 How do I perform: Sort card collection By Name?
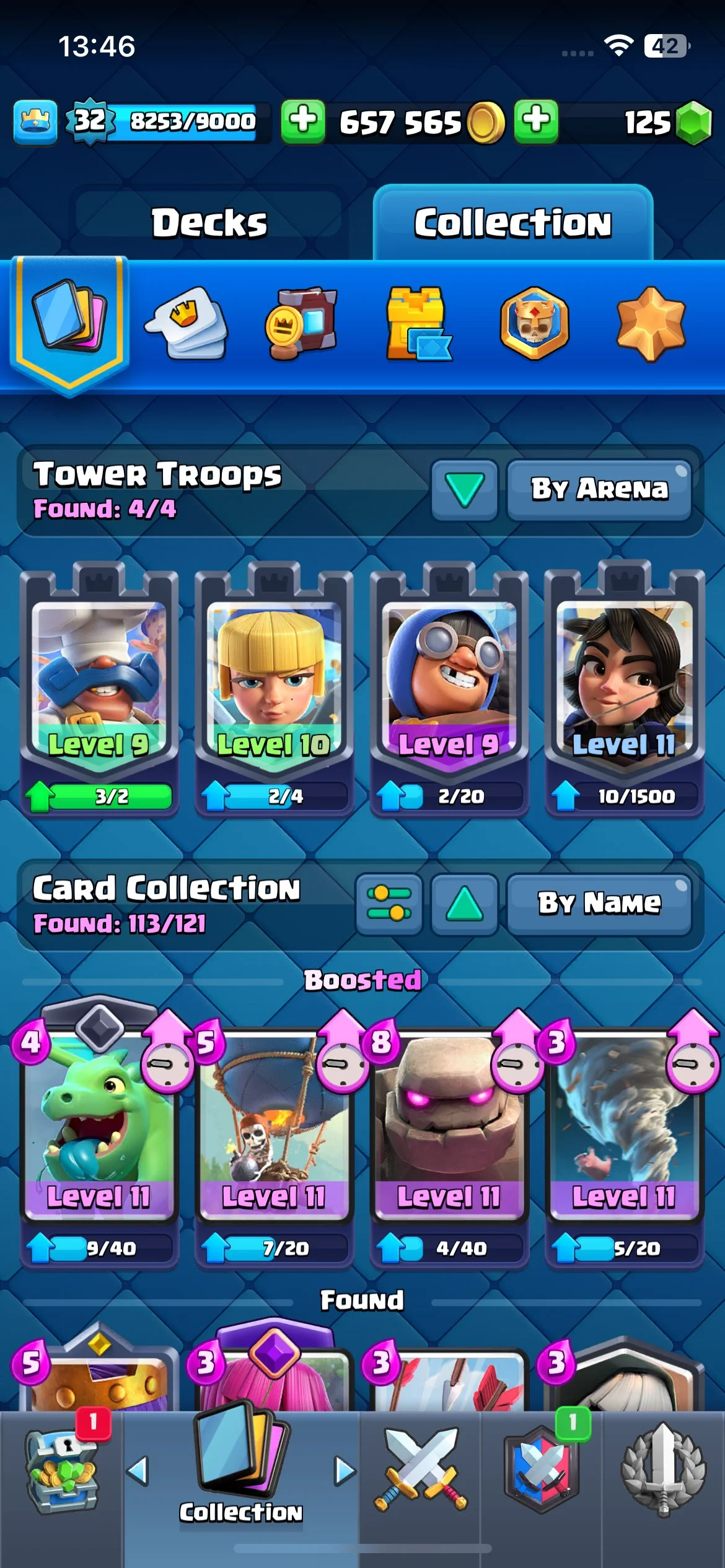coord(599,904)
